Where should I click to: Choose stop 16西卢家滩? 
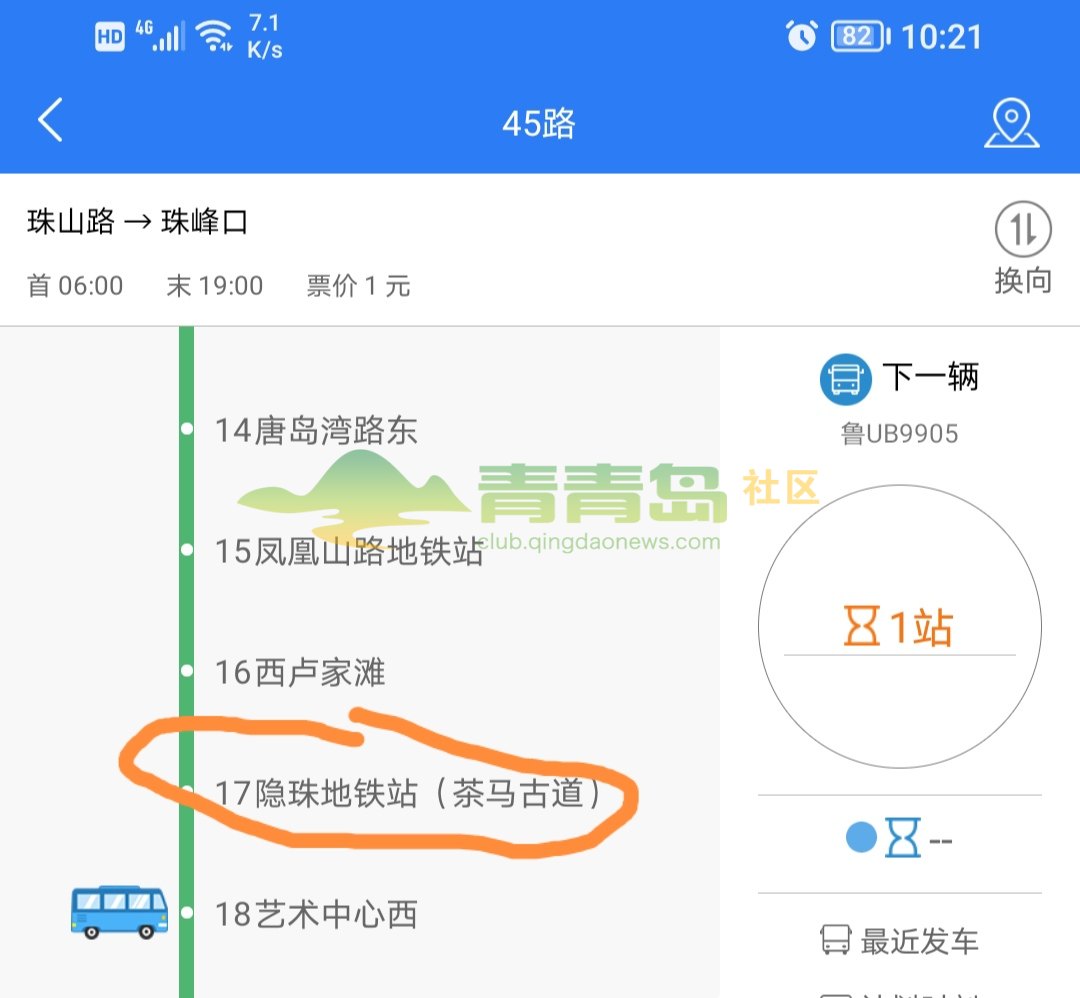(x=300, y=672)
